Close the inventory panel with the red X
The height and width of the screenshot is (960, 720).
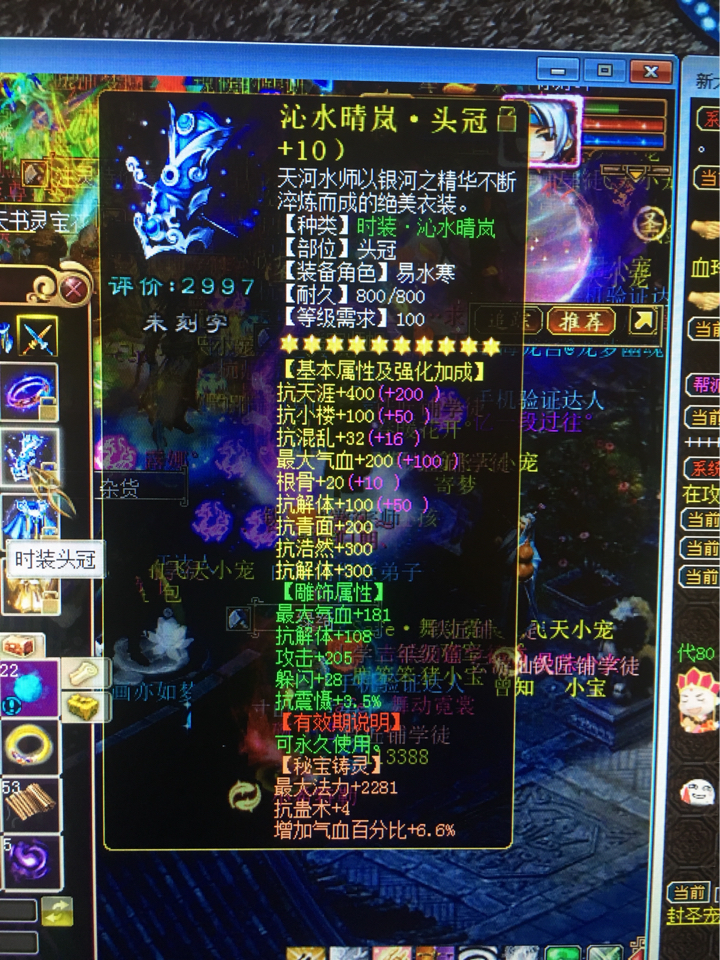pyautogui.click(x=71, y=289)
